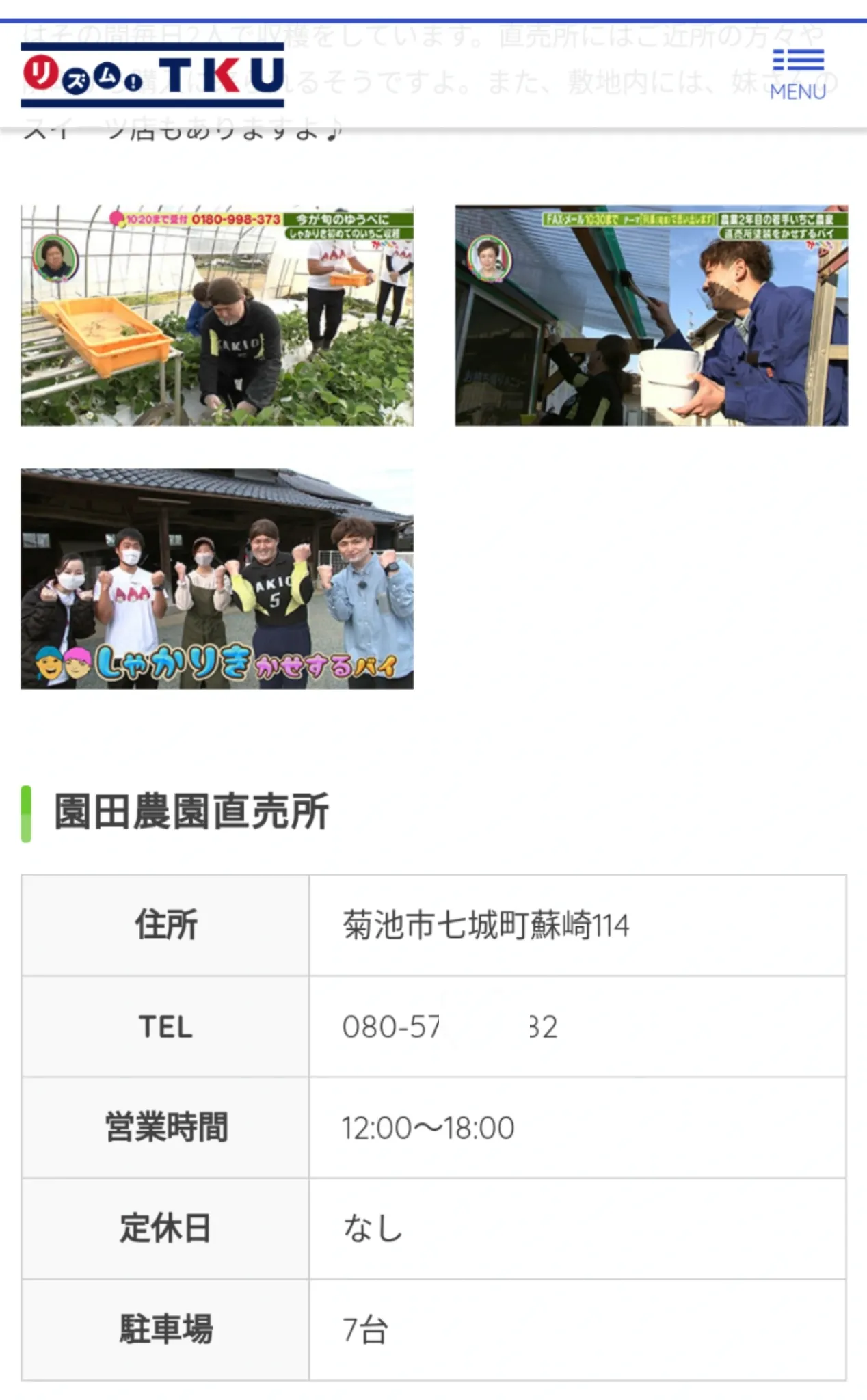Open the しゃかりき group photo
Viewport: 867px width, 1400px height.
click(x=217, y=578)
